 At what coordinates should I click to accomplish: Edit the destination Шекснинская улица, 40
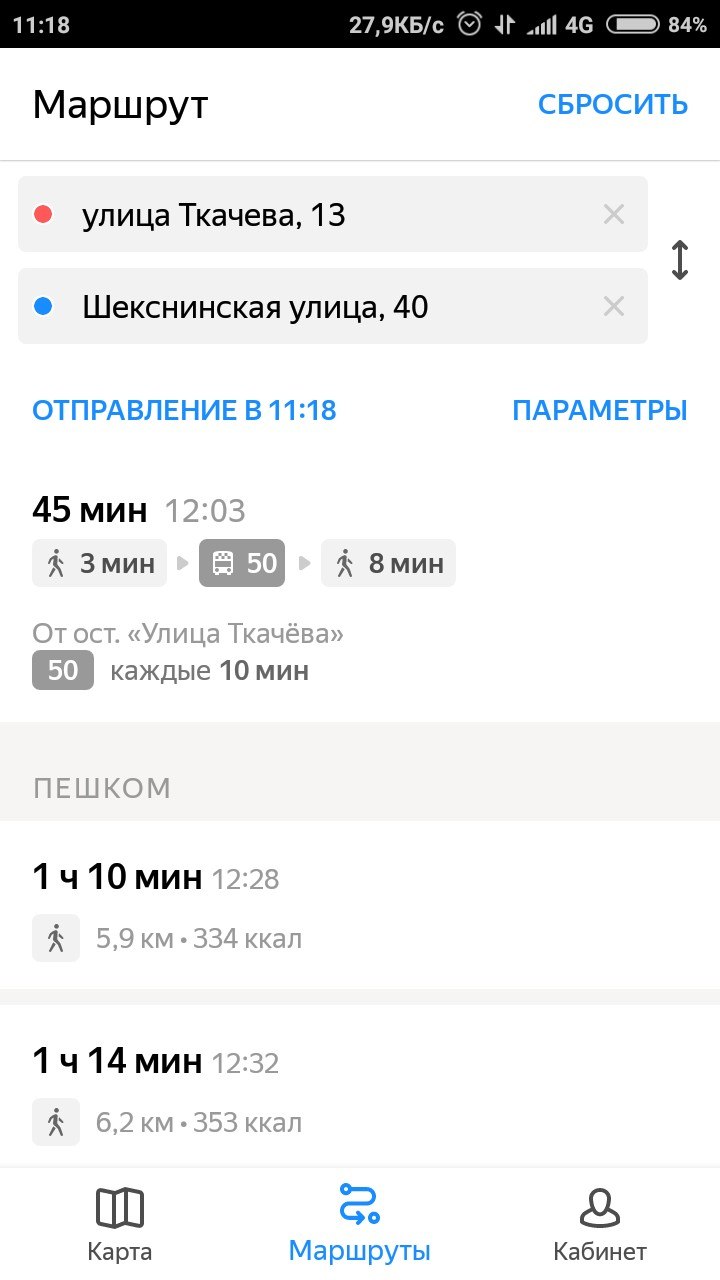point(300,306)
